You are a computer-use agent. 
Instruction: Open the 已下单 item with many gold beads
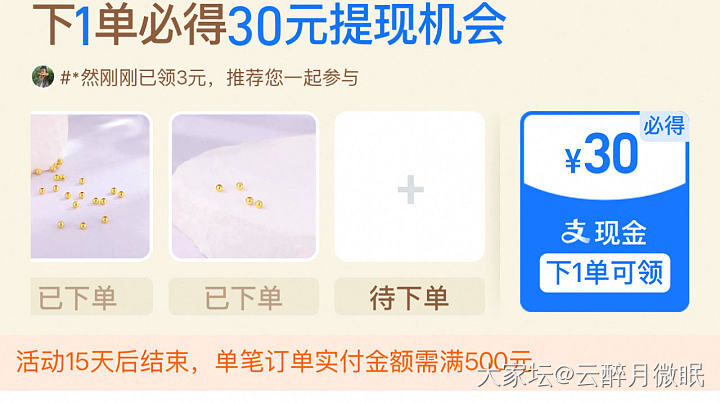pos(90,186)
